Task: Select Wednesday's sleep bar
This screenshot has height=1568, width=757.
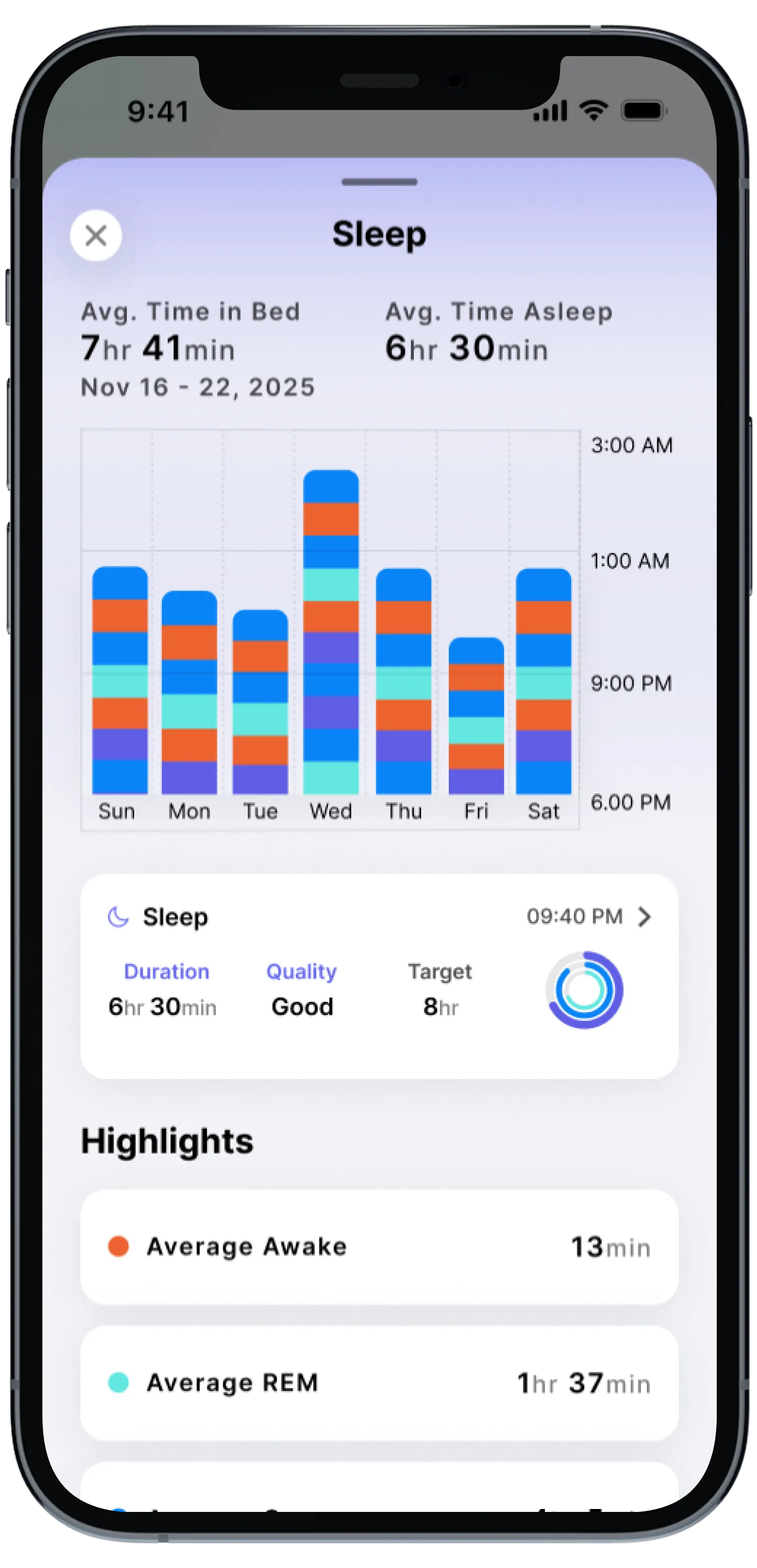Action: (330, 632)
